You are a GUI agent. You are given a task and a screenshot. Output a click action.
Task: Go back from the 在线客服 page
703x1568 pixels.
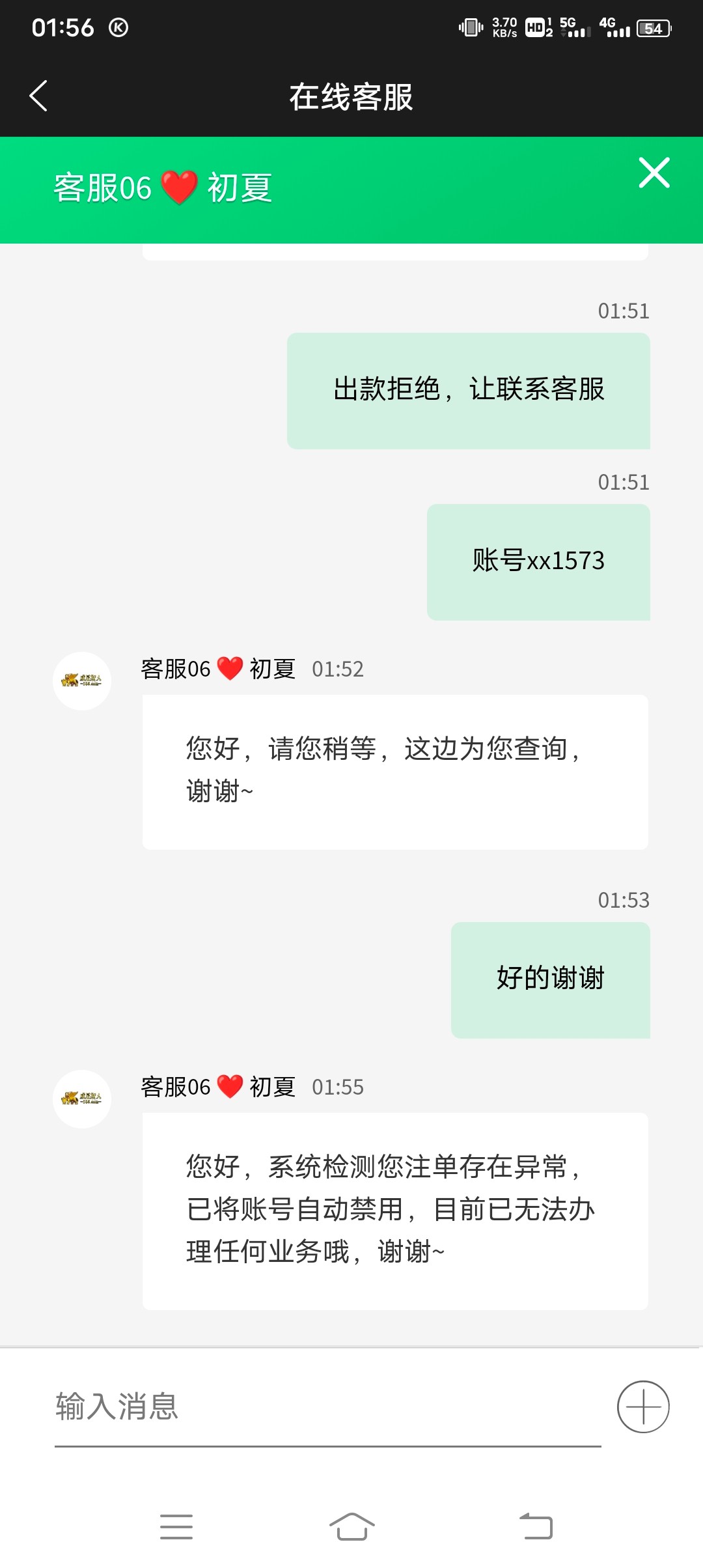point(39,96)
